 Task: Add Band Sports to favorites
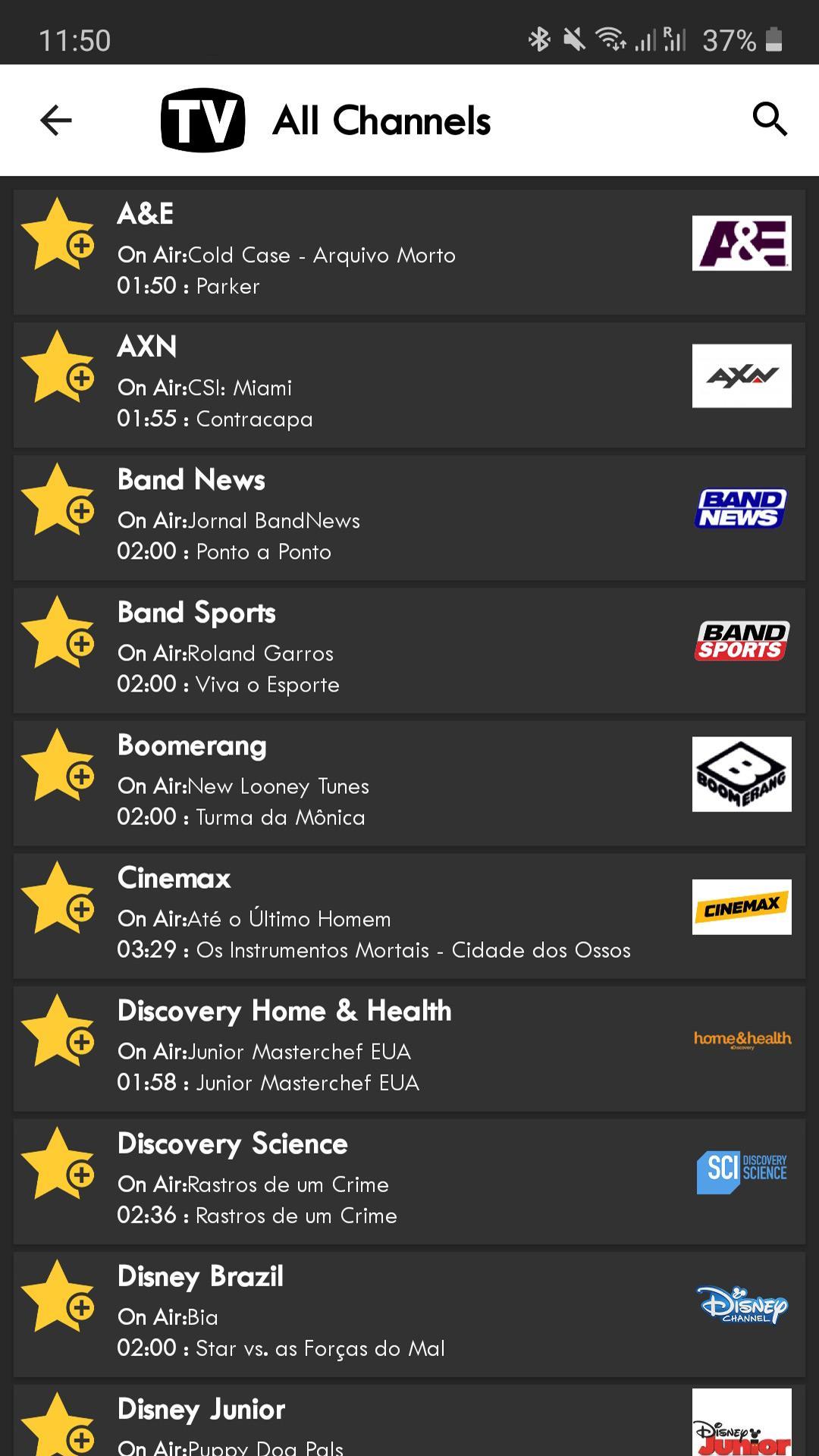pos(58,632)
